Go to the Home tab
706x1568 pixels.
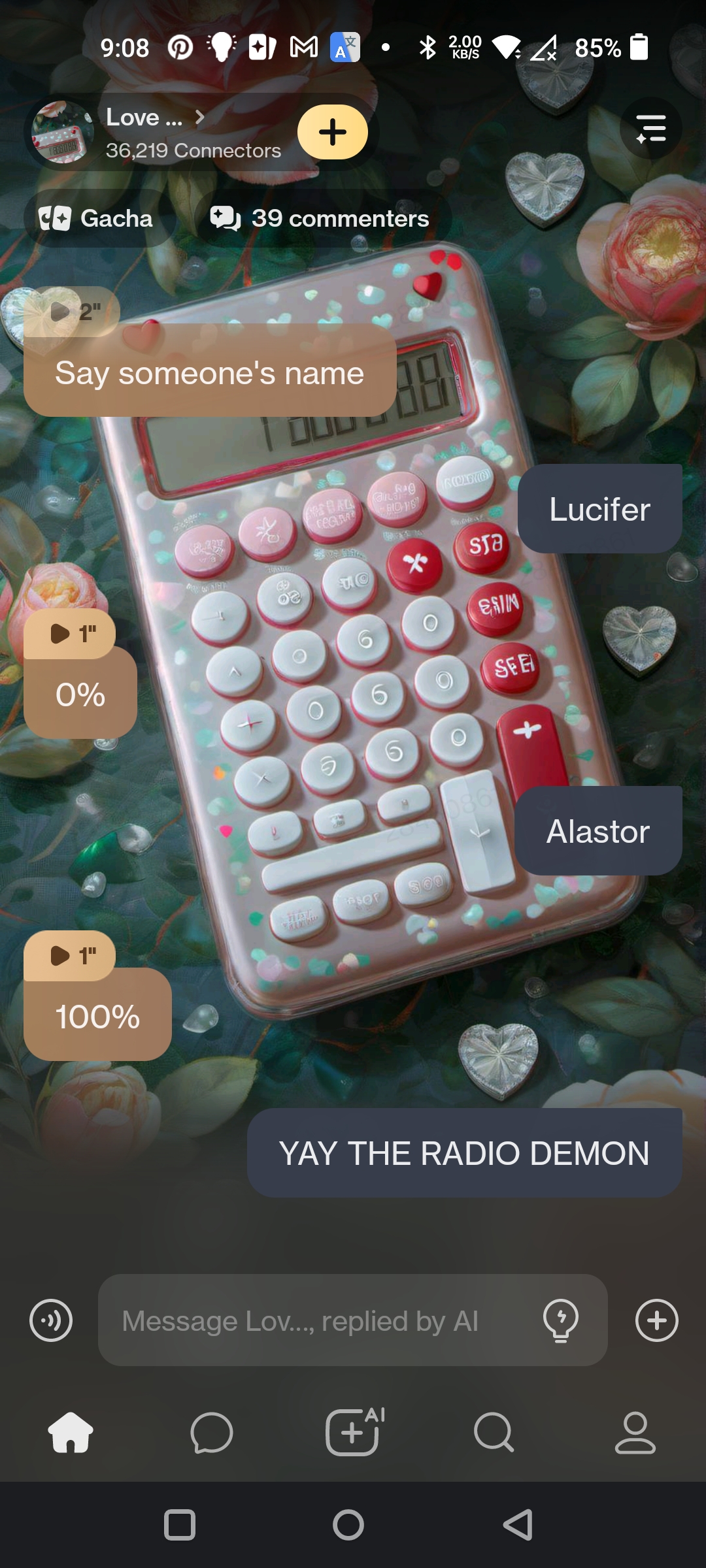tap(71, 1433)
